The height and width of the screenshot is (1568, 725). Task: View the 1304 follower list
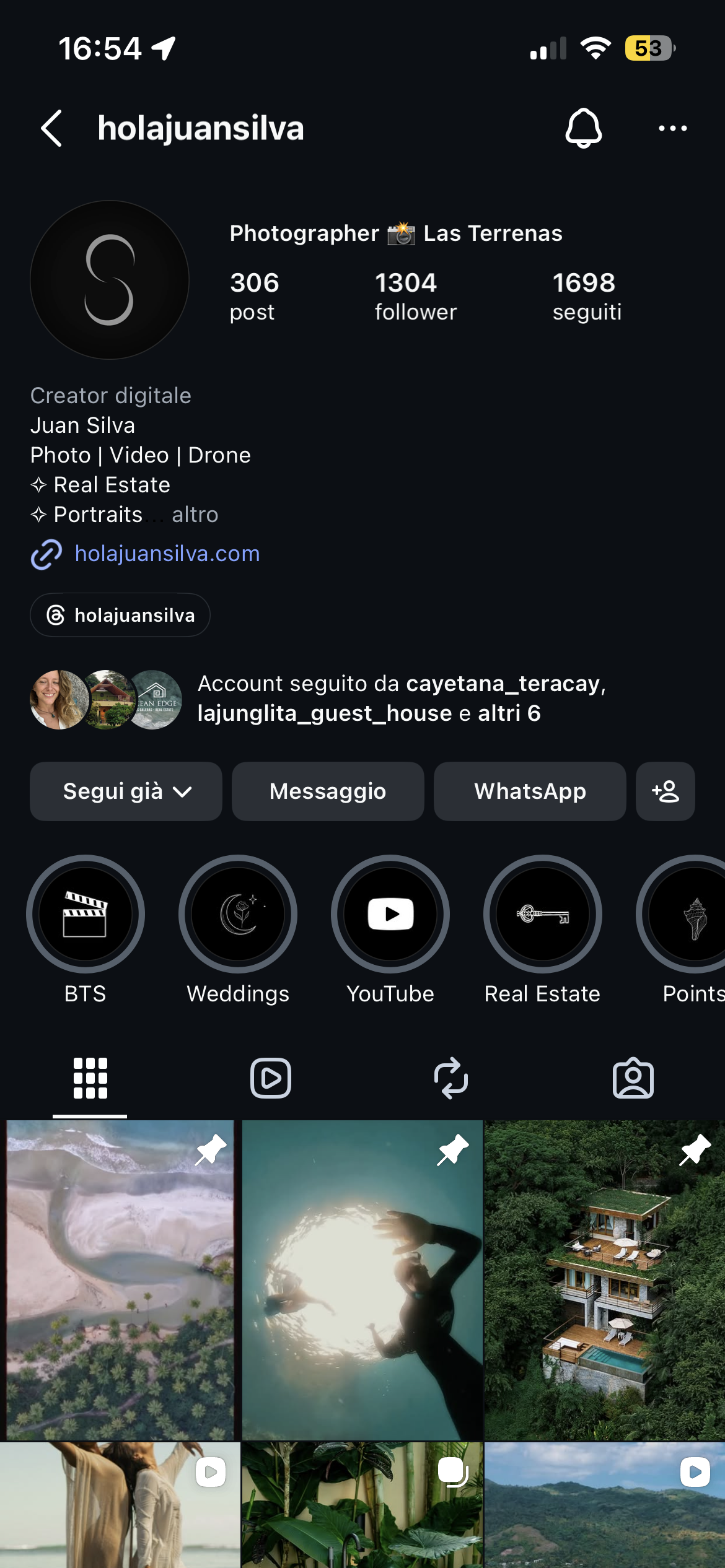(415, 296)
